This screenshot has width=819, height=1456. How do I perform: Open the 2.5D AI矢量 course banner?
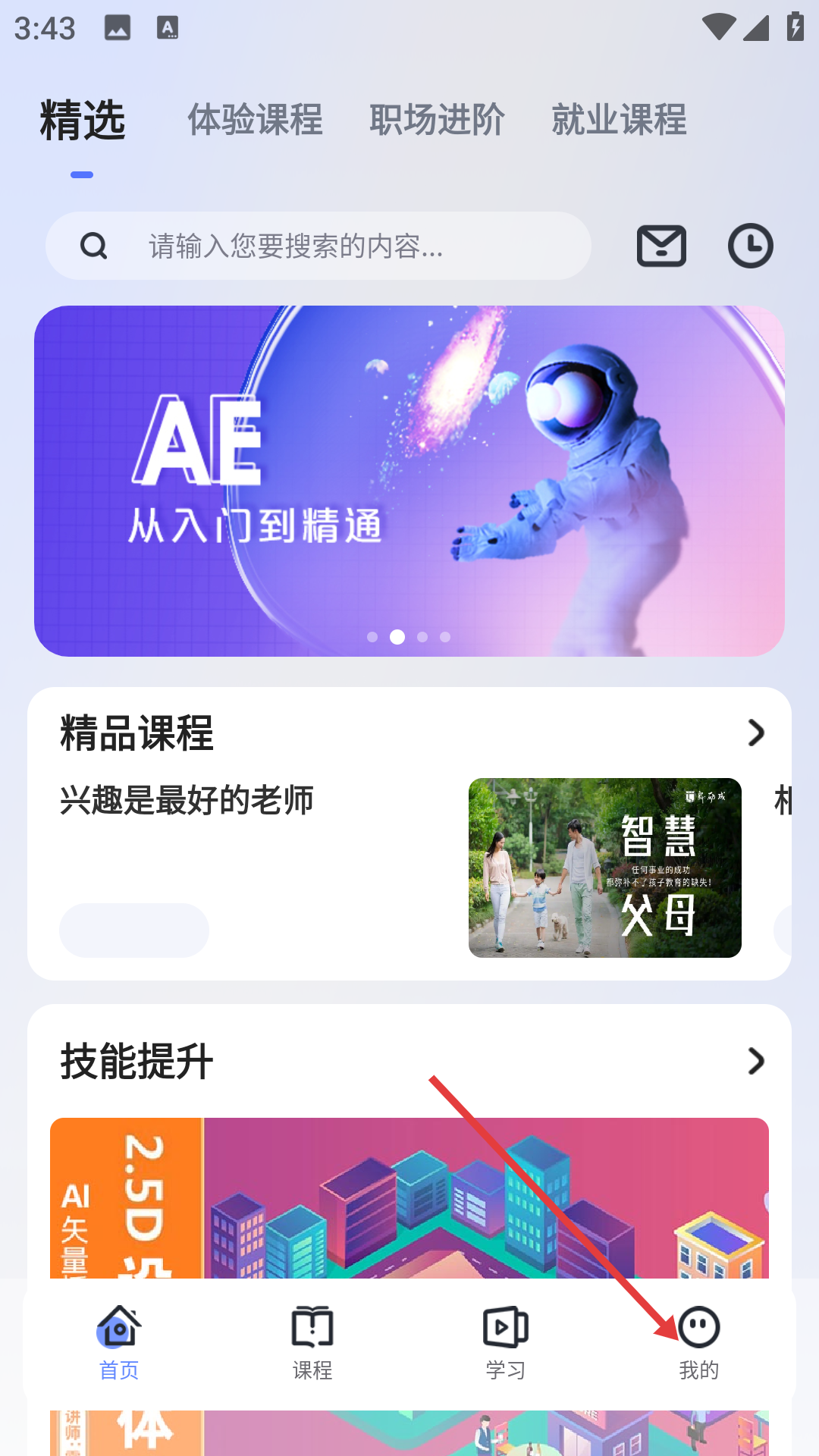(409, 1198)
